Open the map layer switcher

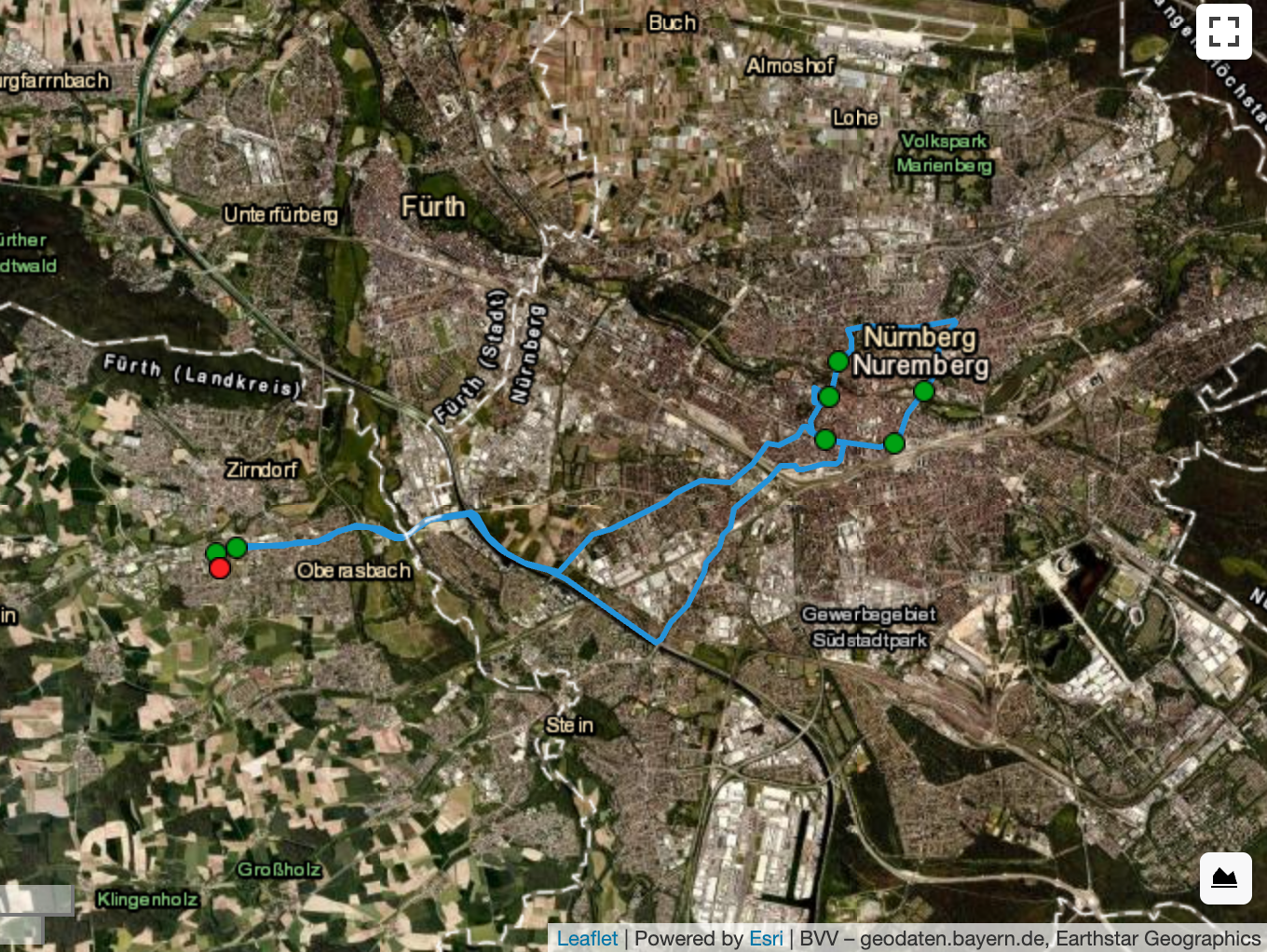point(1224,877)
